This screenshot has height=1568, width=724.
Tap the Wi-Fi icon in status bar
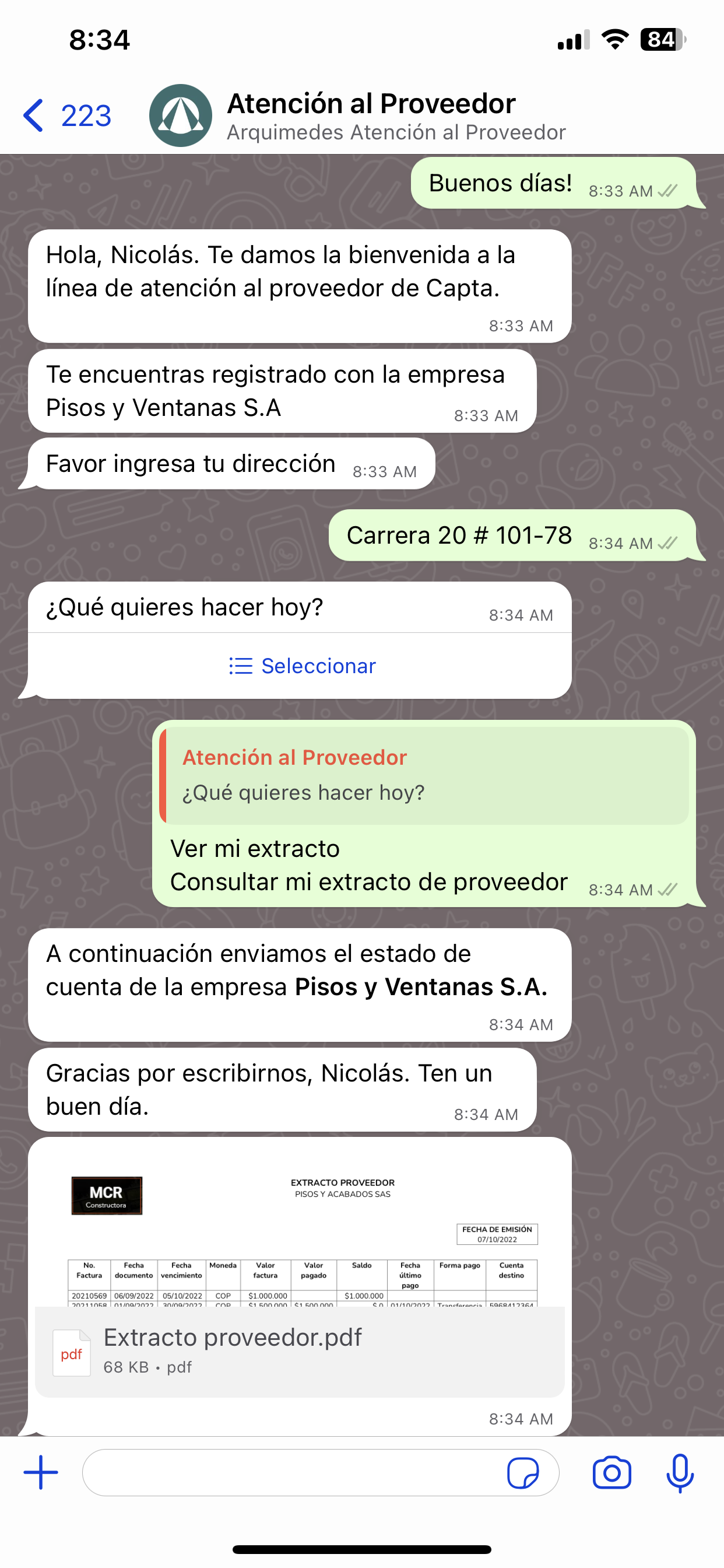point(614,39)
